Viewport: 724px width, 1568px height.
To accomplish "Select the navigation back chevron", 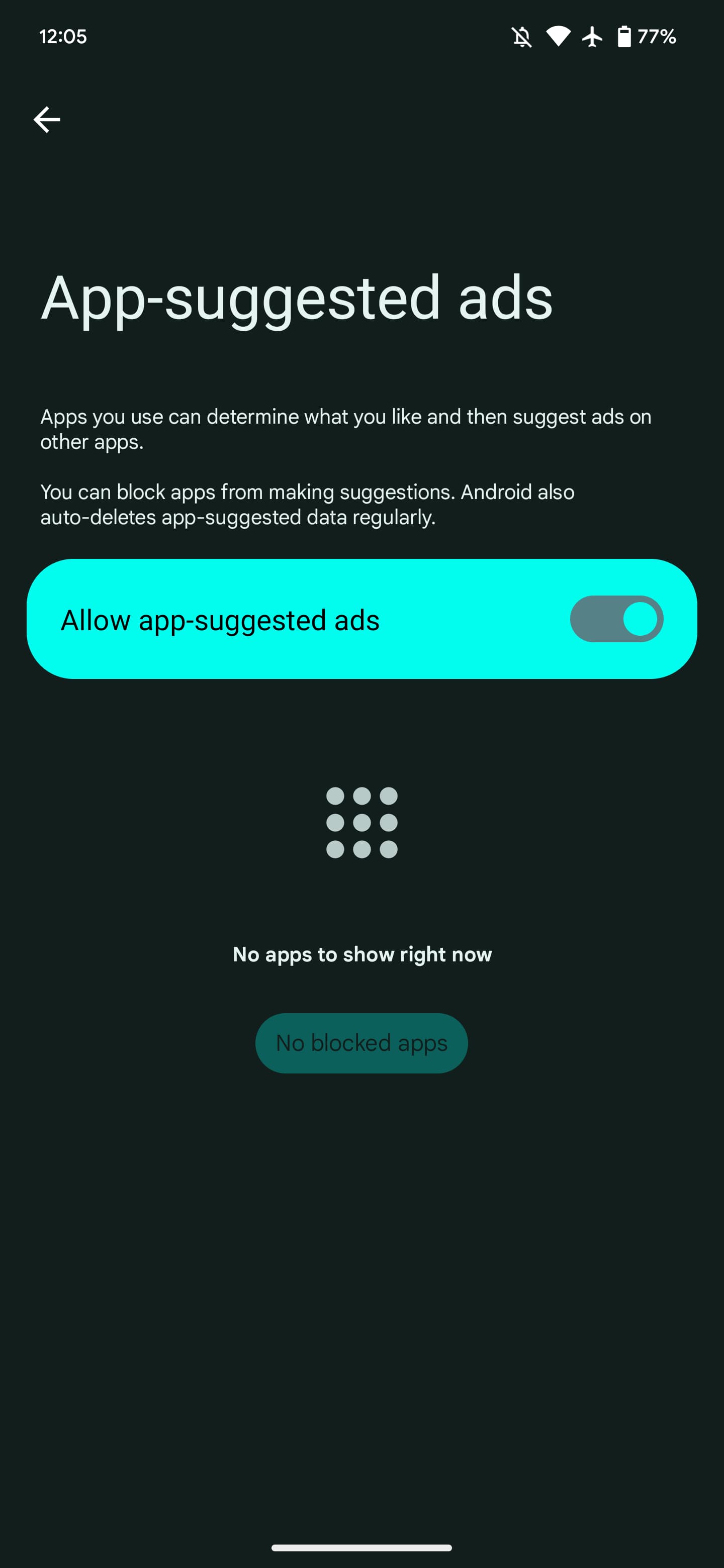I will click(x=46, y=119).
